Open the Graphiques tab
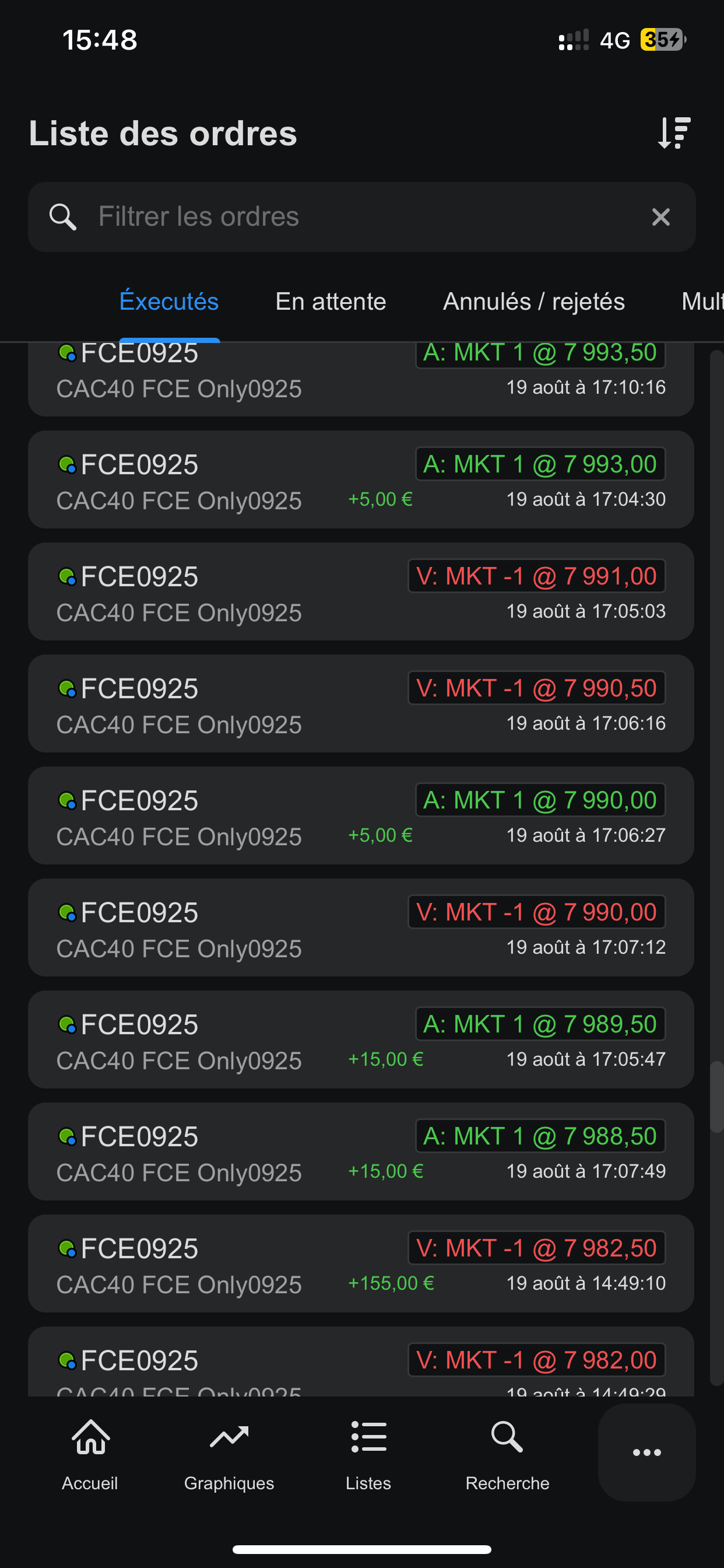 (229, 1454)
